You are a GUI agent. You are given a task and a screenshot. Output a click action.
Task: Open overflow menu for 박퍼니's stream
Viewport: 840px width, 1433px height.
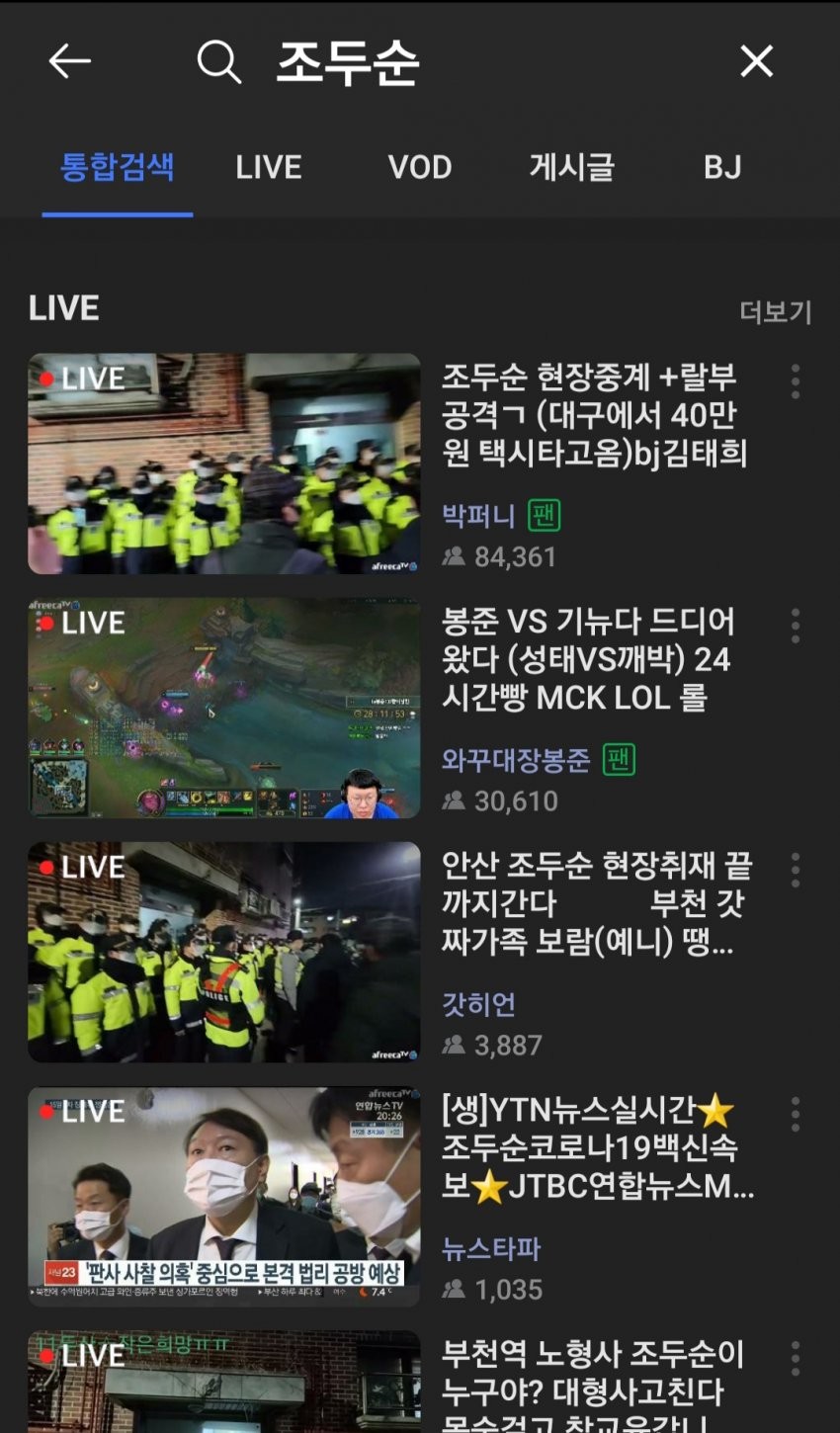[795, 381]
